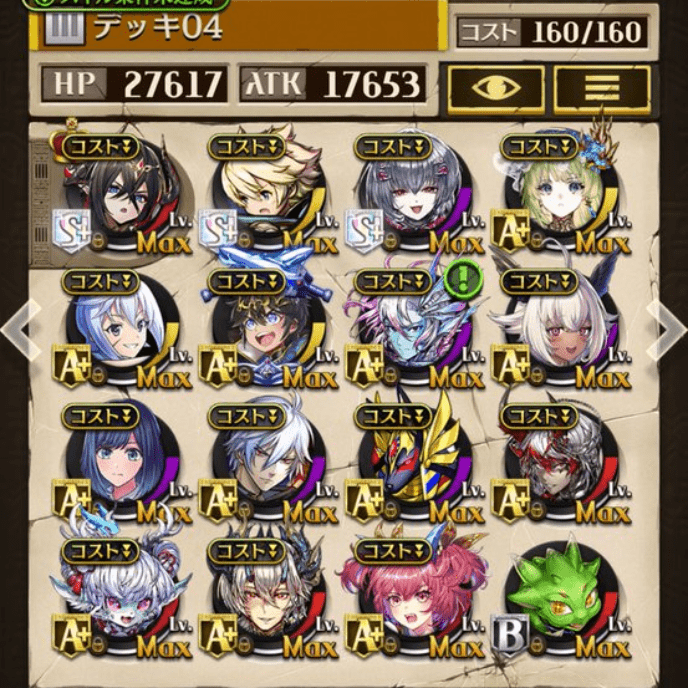Tap the eye visibility button

[496, 87]
